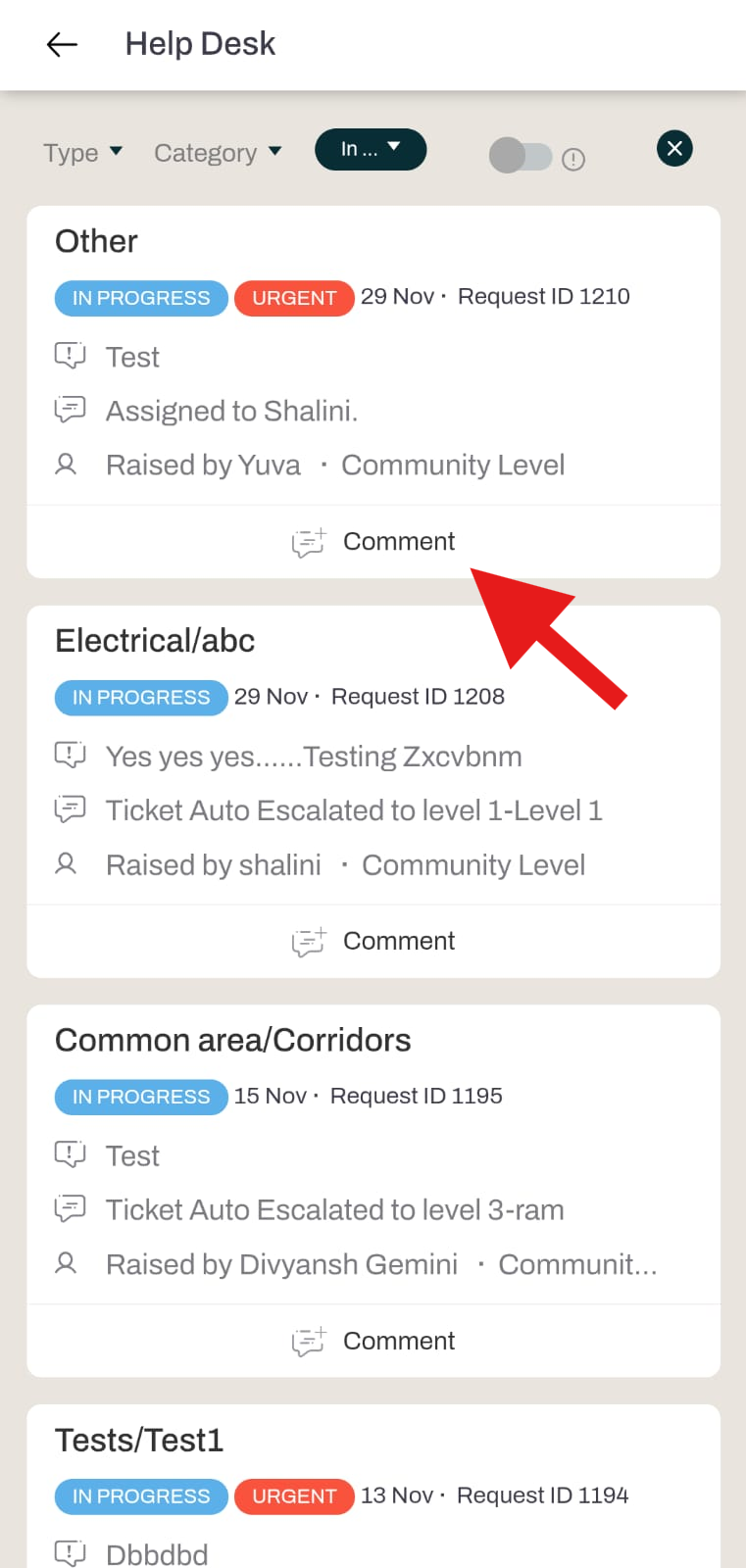Tap the person icon beside Raised by shalini

point(67,864)
